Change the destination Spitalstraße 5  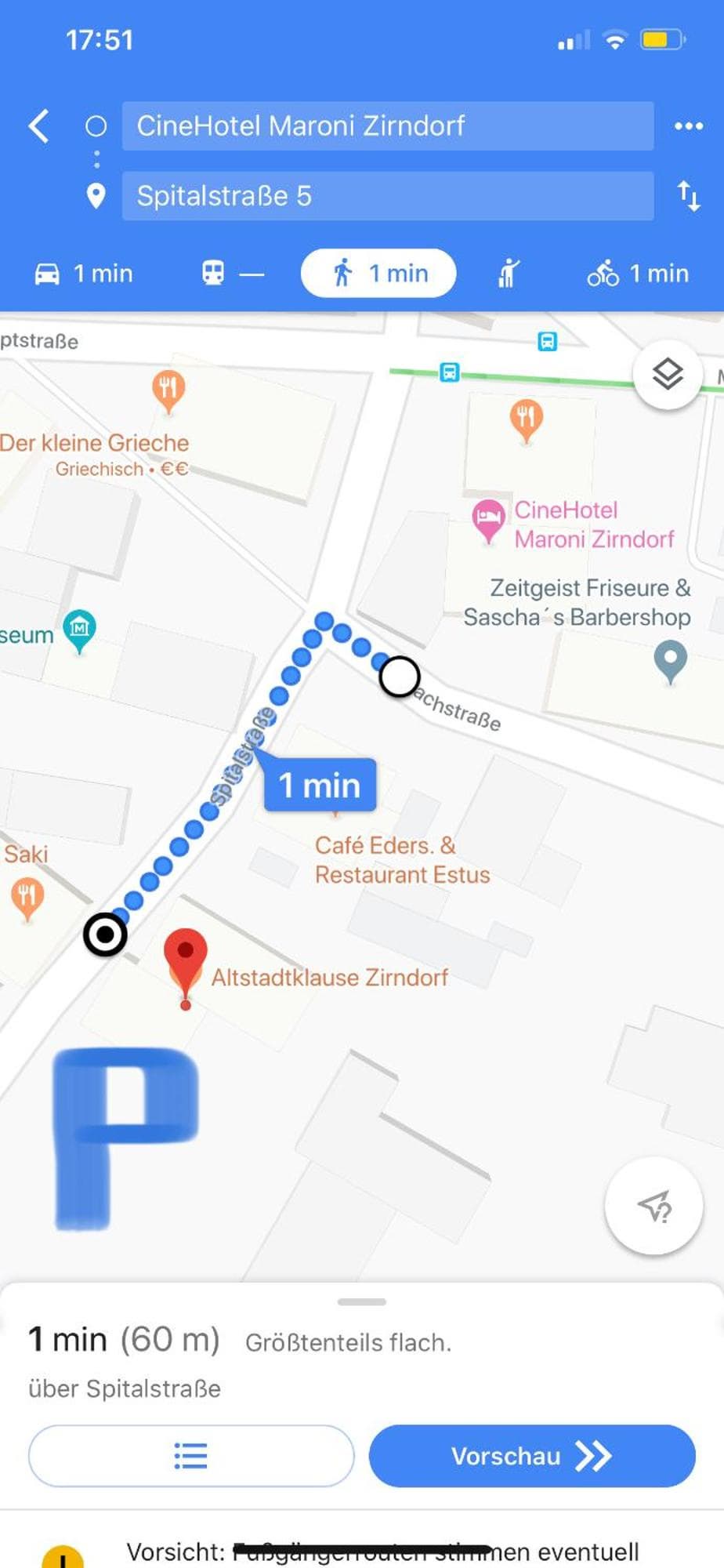tap(387, 196)
